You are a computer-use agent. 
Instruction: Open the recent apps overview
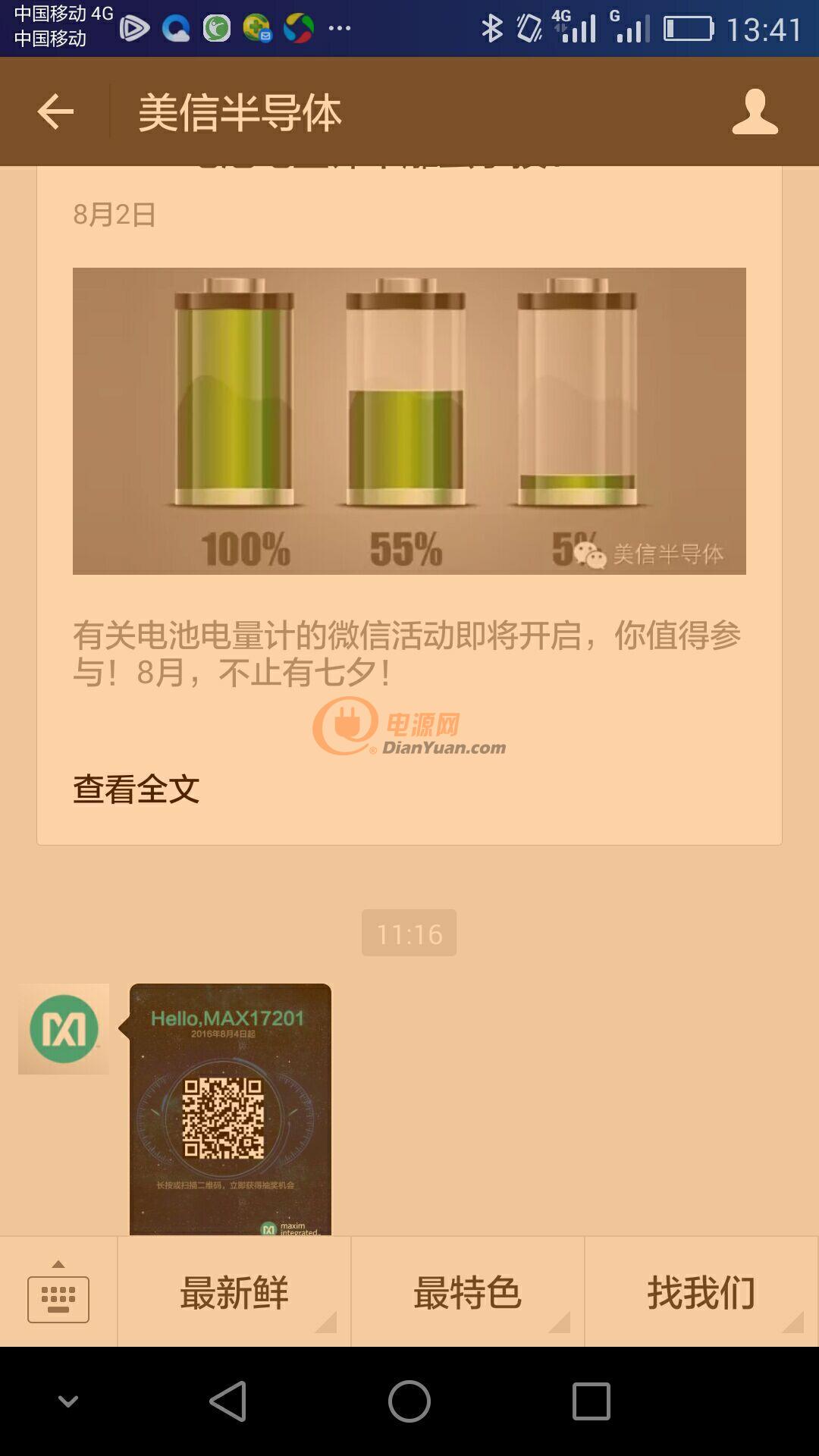[591, 1401]
